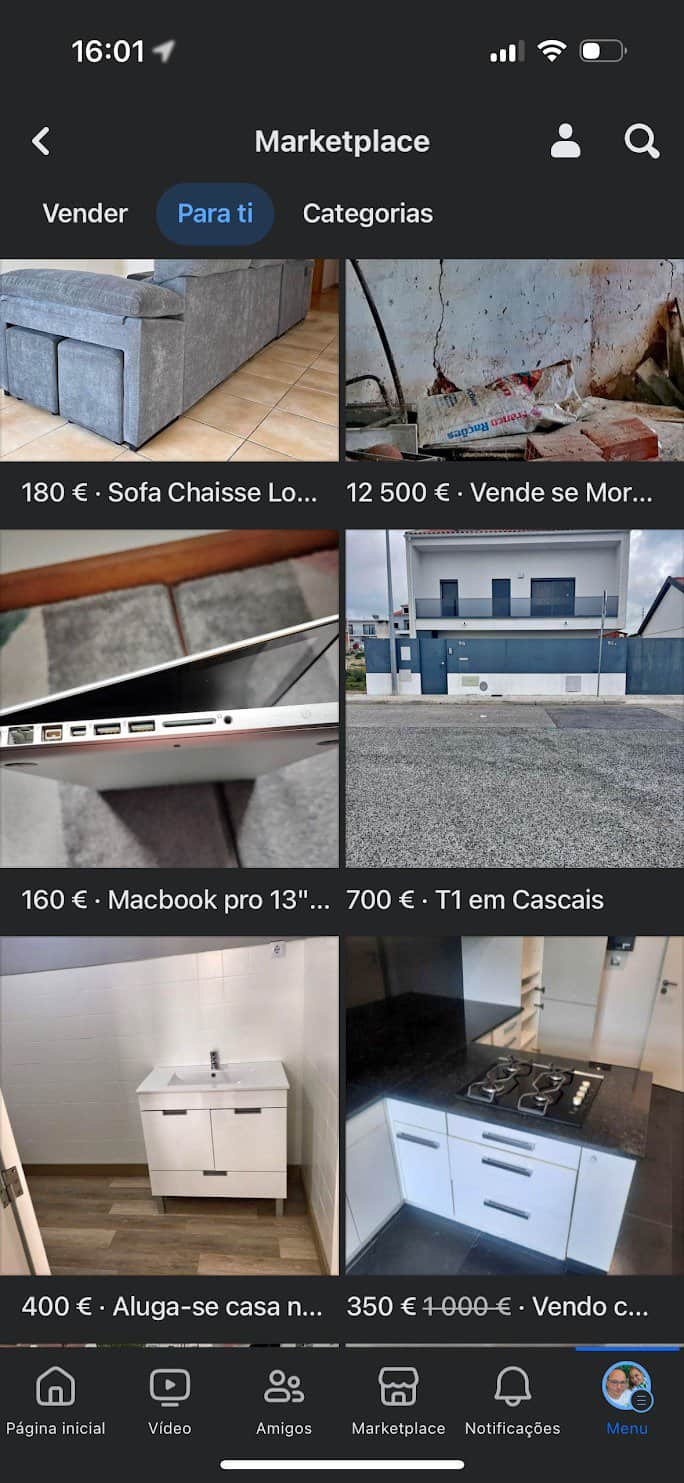
Task: Go to Página inicial
Action: point(56,1400)
